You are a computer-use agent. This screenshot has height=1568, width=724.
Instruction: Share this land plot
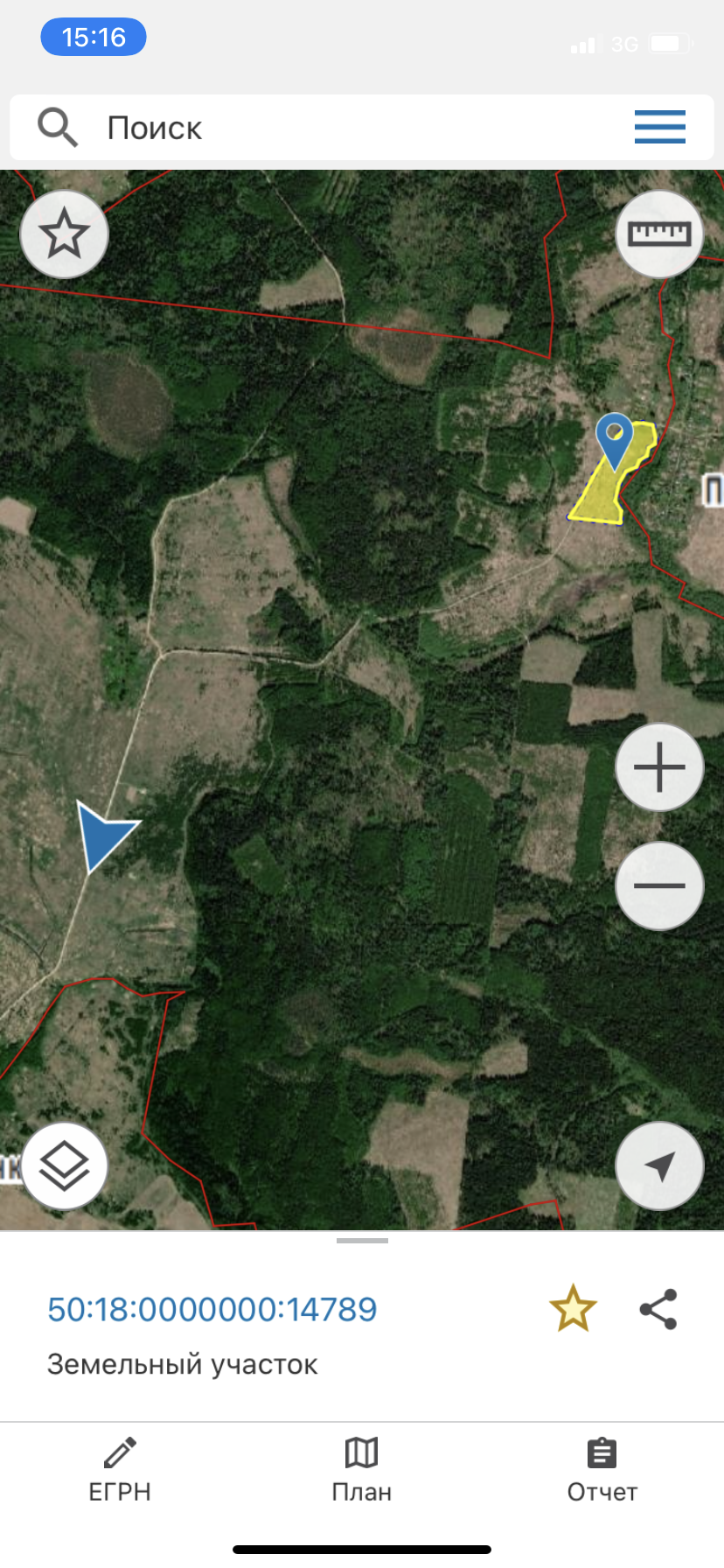pyautogui.click(x=658, y=1309)
